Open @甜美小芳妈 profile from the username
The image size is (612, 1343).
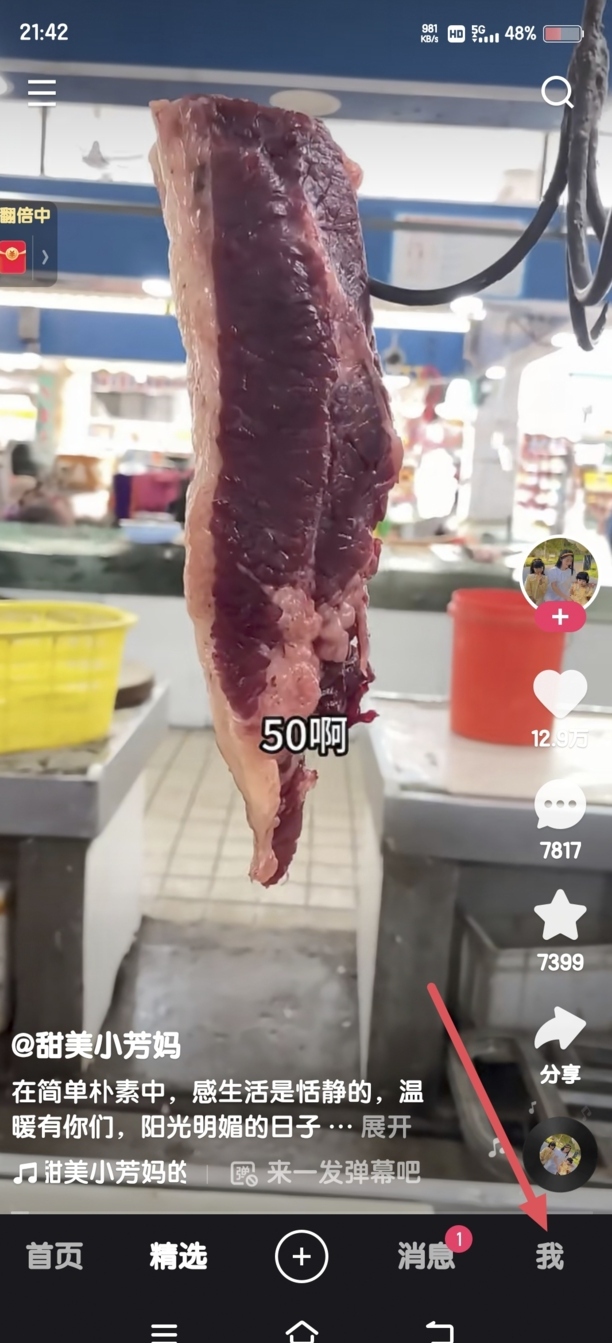point(96,1046)
